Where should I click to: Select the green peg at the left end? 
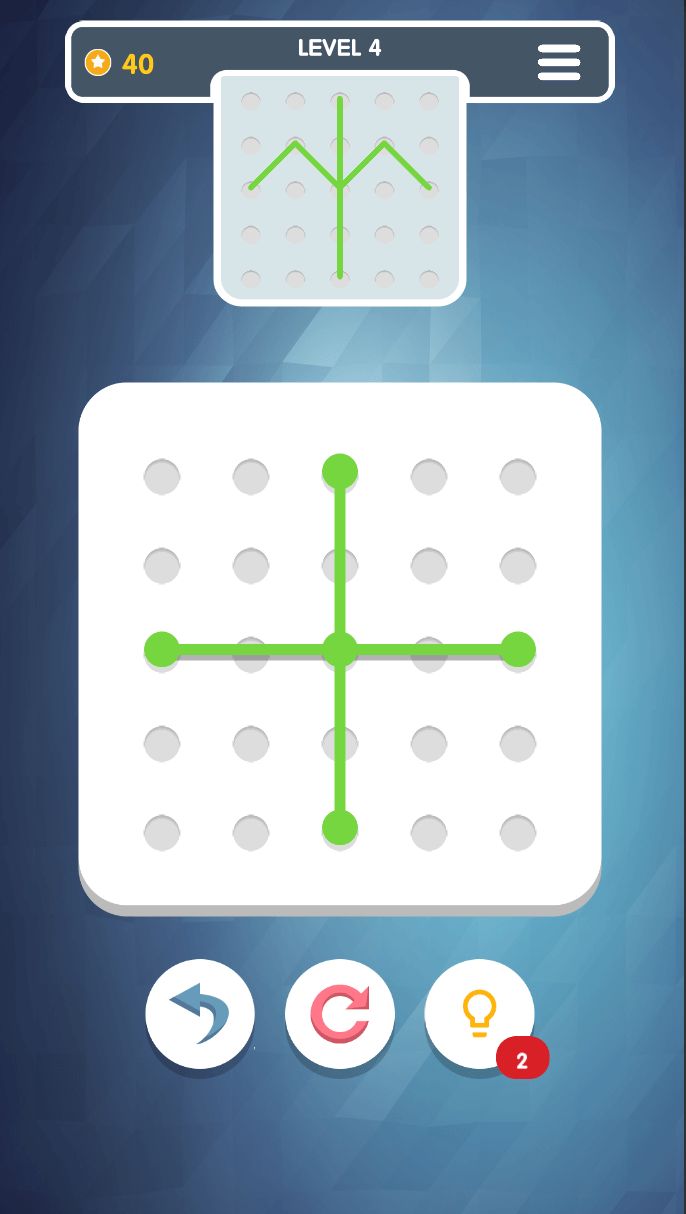162,649
